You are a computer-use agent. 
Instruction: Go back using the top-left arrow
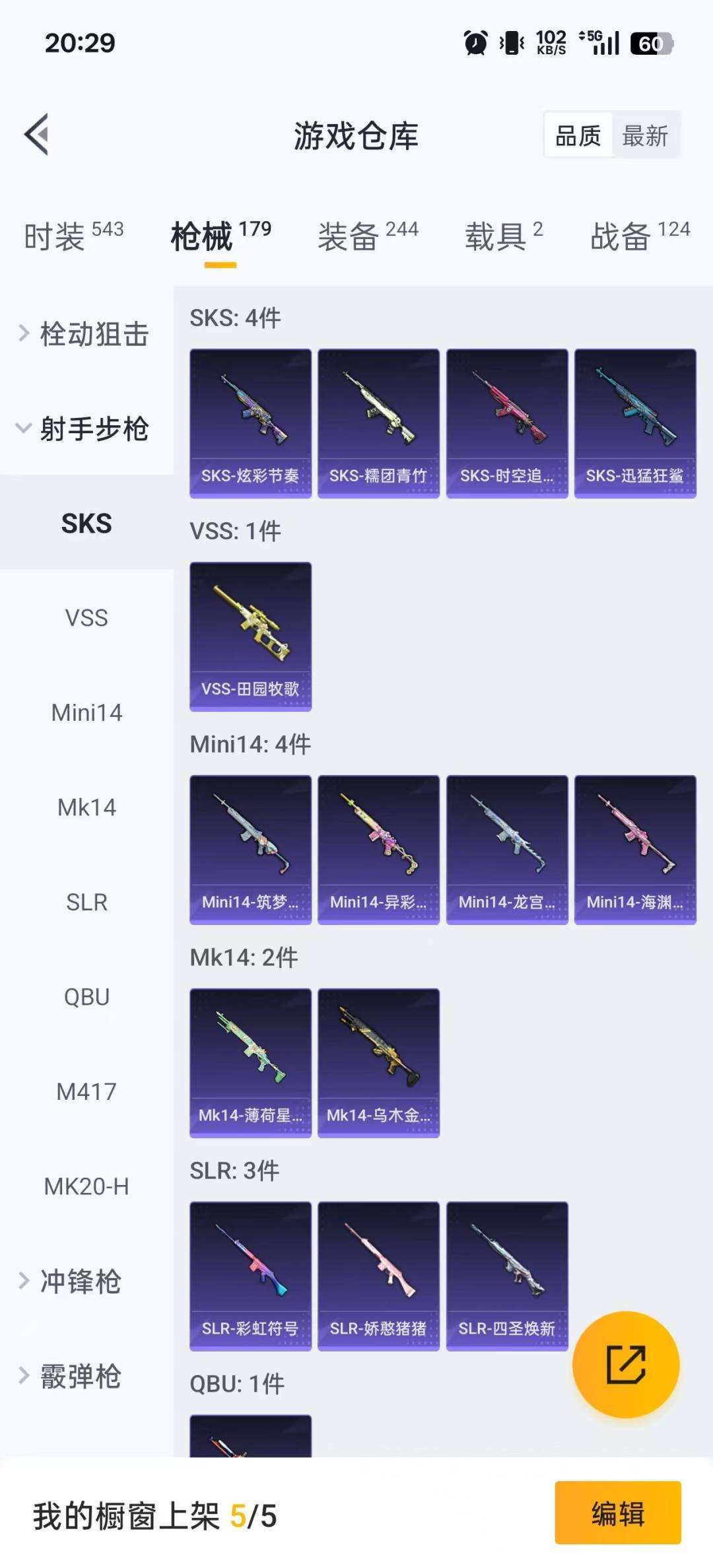(x=37, y=135)
